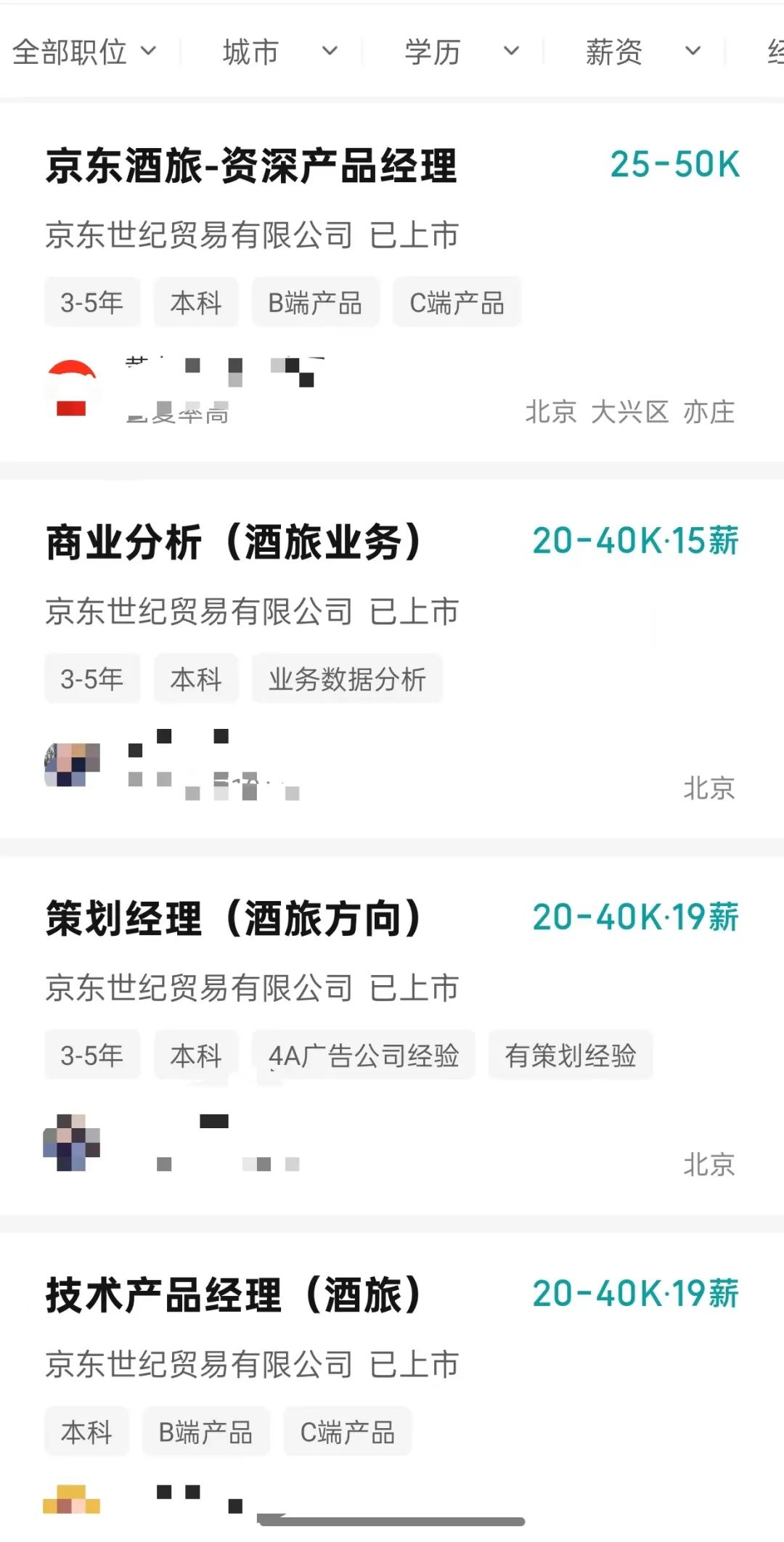The height and width of the screenshot is (1542, 784).
Task: Expand the 学历 filter dropdown
Action: pos(461,52)
